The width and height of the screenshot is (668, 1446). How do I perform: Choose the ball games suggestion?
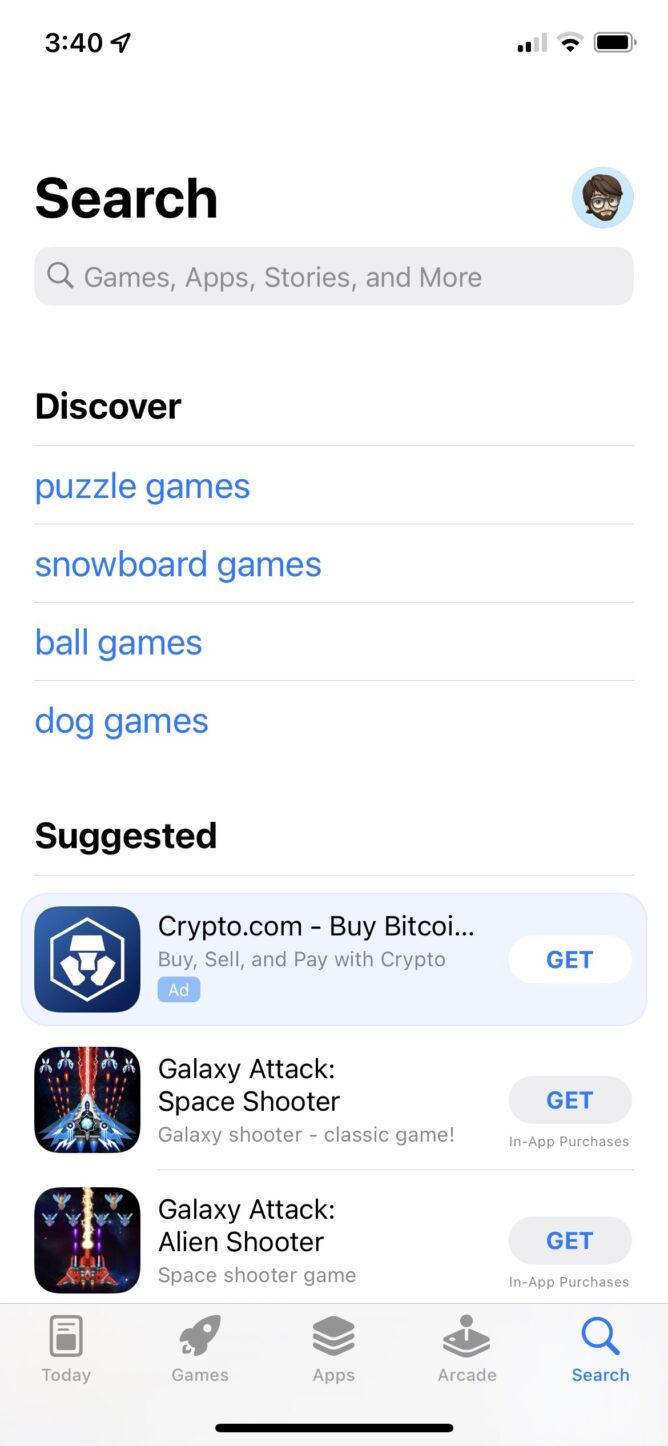[118, 643]
